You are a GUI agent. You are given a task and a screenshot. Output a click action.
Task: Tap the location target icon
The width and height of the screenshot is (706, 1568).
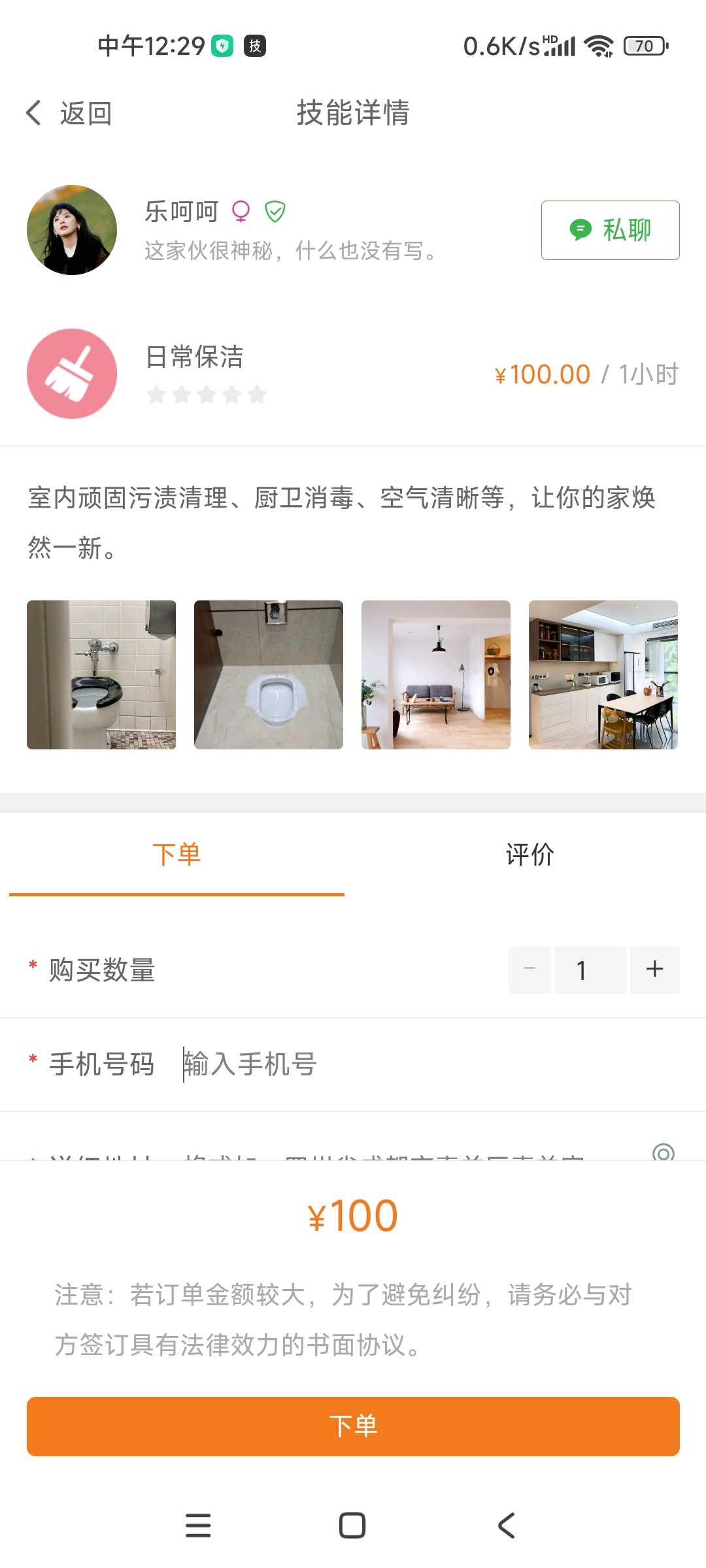(x=664, y=1152)
